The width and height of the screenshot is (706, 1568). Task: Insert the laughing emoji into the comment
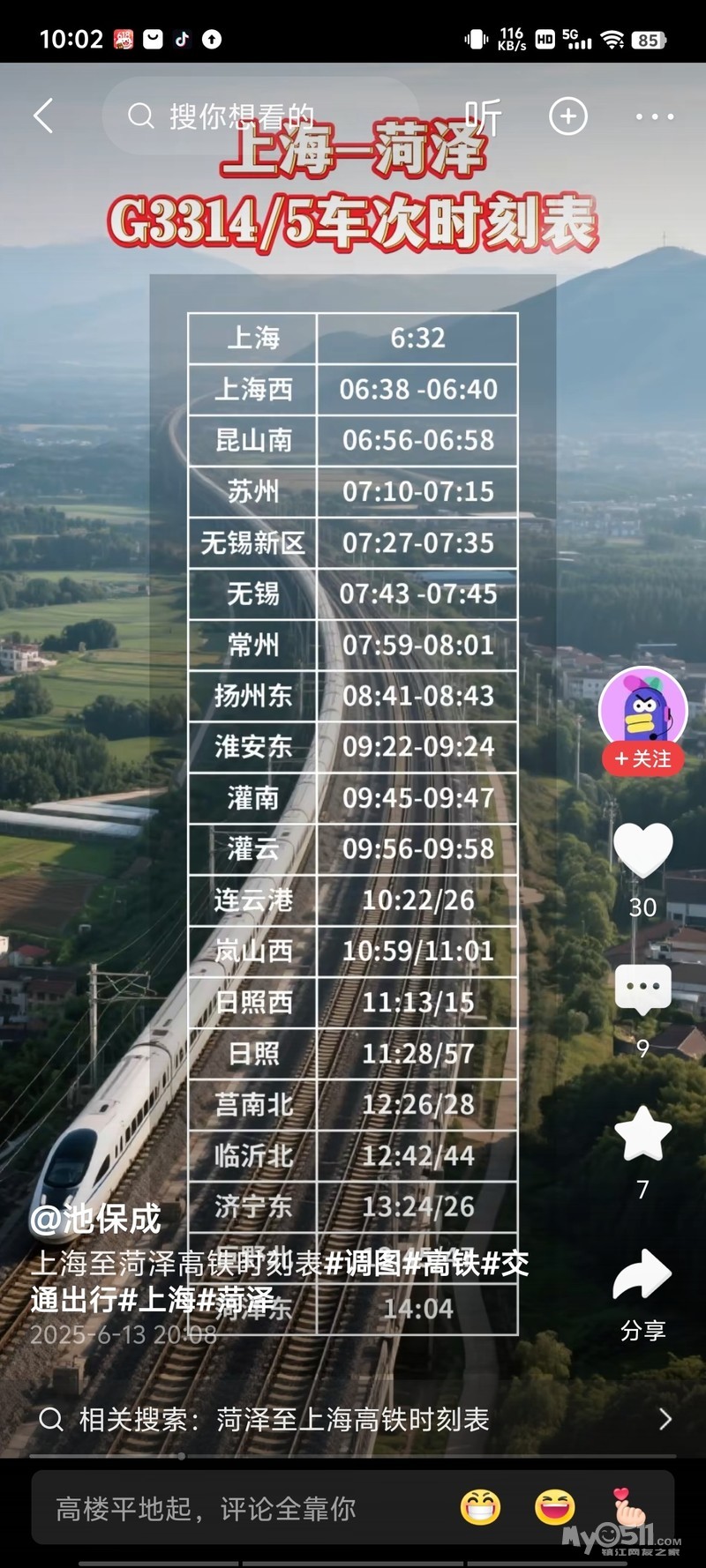coord(554,1508)
